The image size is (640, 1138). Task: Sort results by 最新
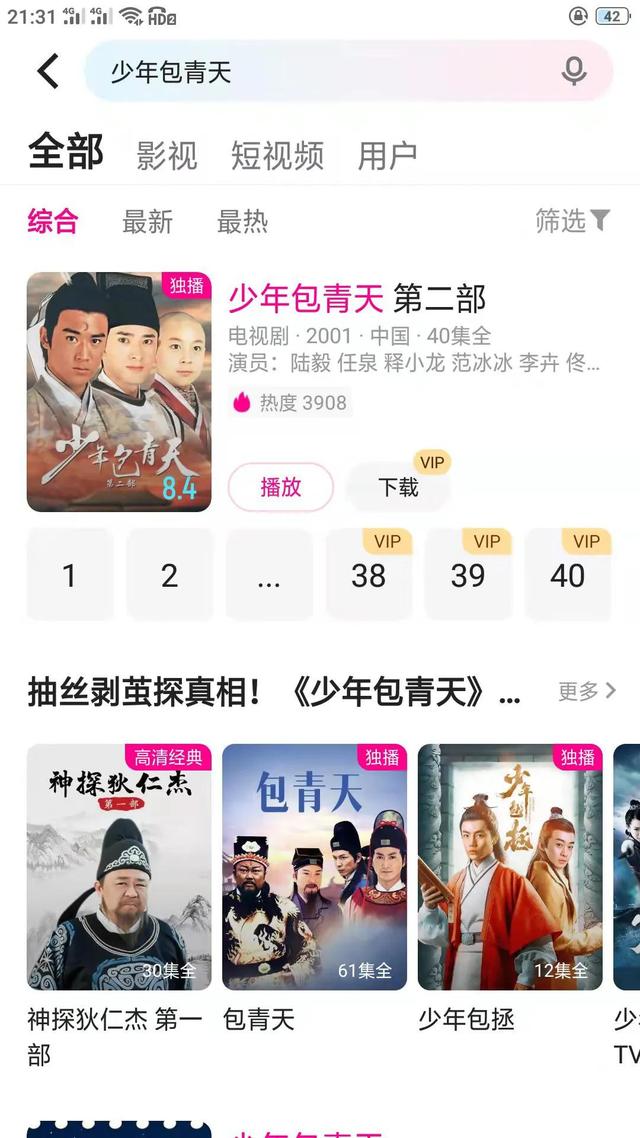point(147,221)
